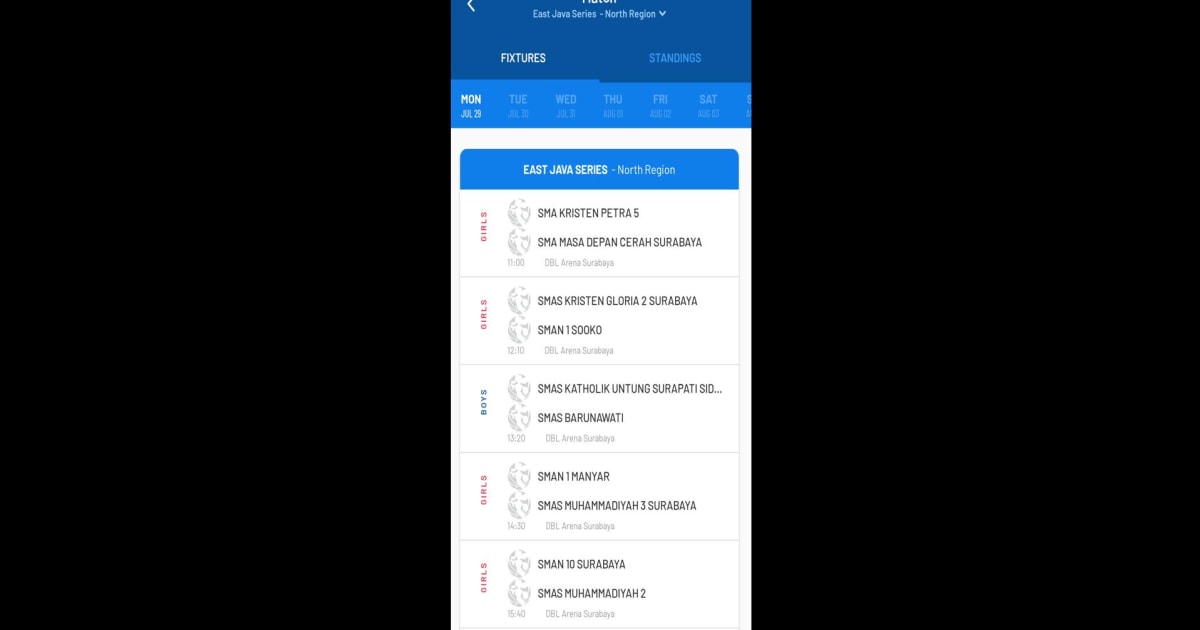Select Monday Jul 29 date

tap(471, 105)
